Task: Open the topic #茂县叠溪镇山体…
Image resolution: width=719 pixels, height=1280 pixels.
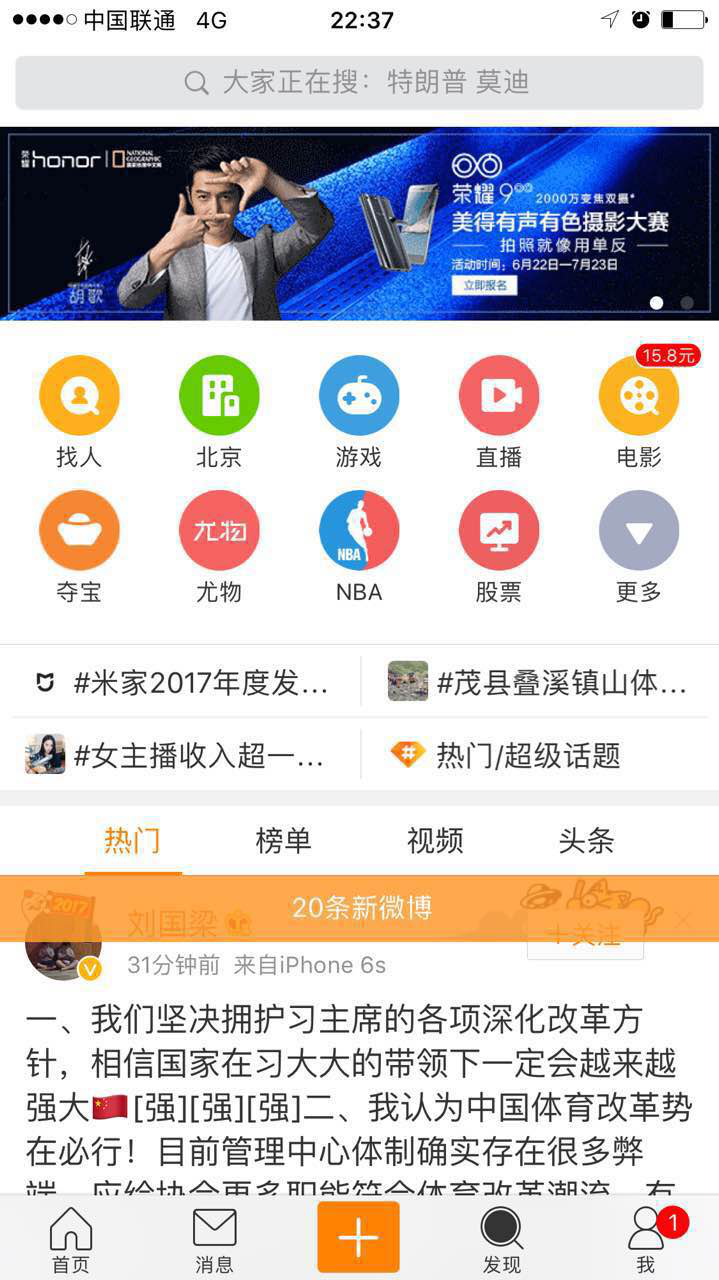Action: coord(538,683)
